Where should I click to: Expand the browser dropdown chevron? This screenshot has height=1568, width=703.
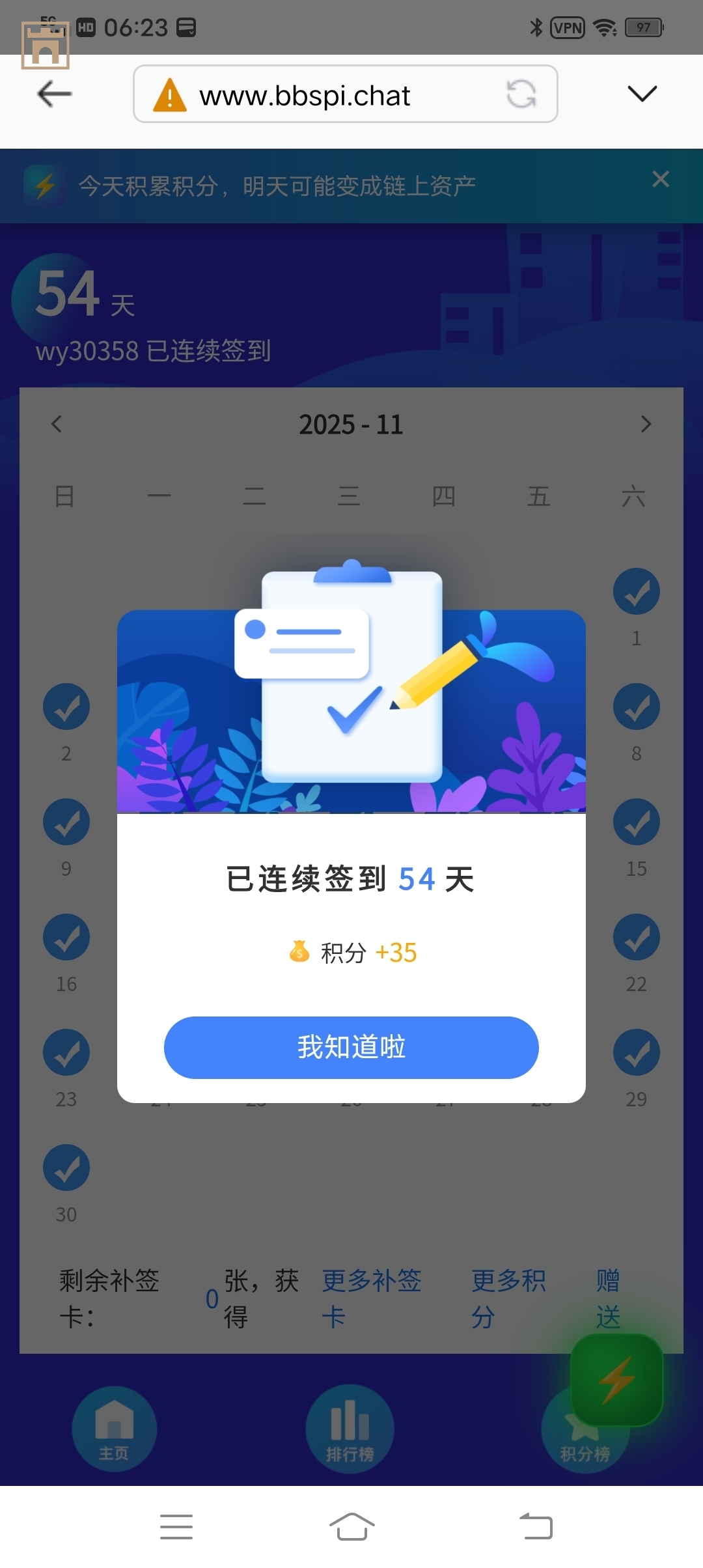click(x=642, y=94)
